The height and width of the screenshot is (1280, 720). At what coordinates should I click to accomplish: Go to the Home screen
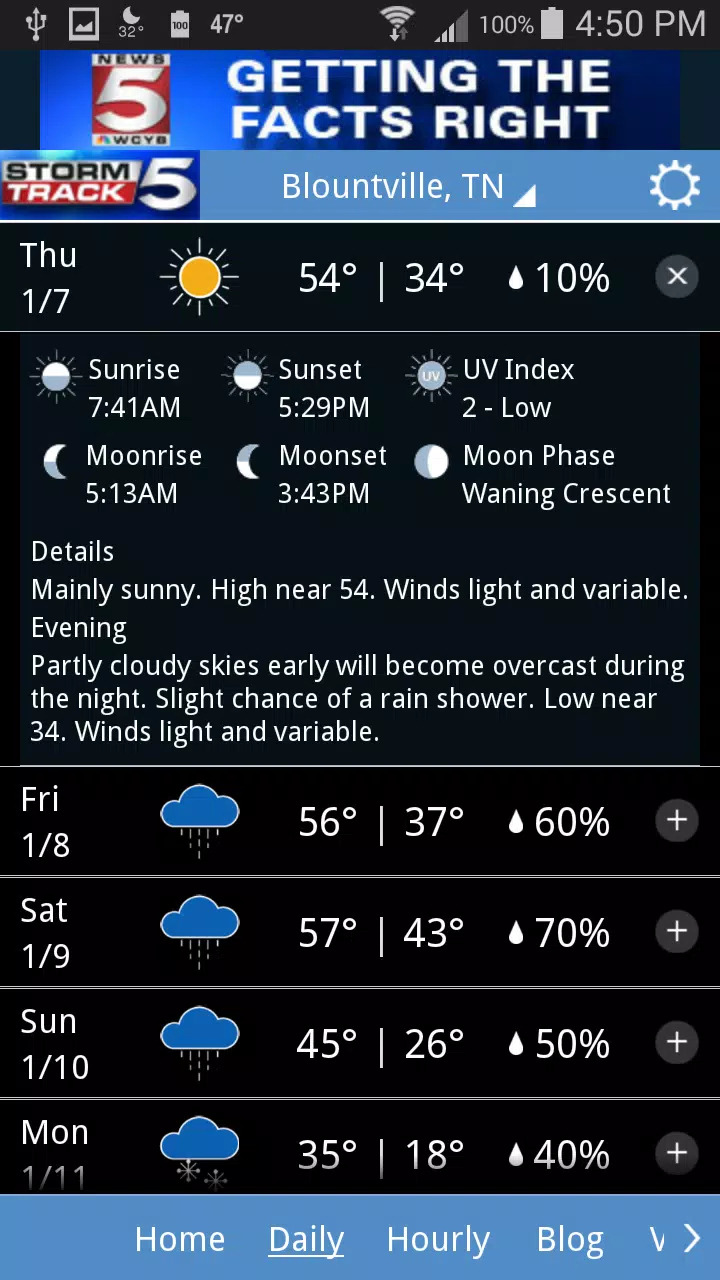pyautogui.click(x=180, y=1238)
